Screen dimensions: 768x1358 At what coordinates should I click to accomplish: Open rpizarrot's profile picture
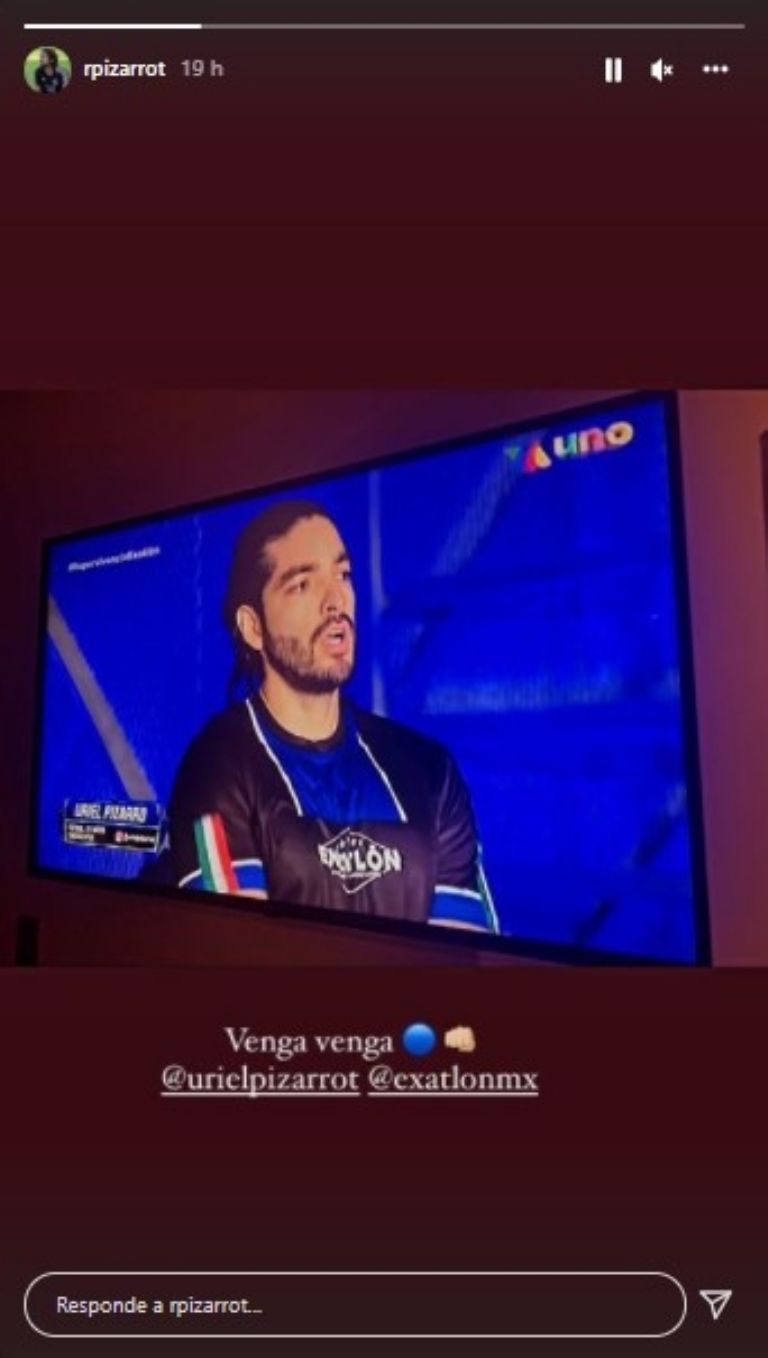[x=48, y=70]
